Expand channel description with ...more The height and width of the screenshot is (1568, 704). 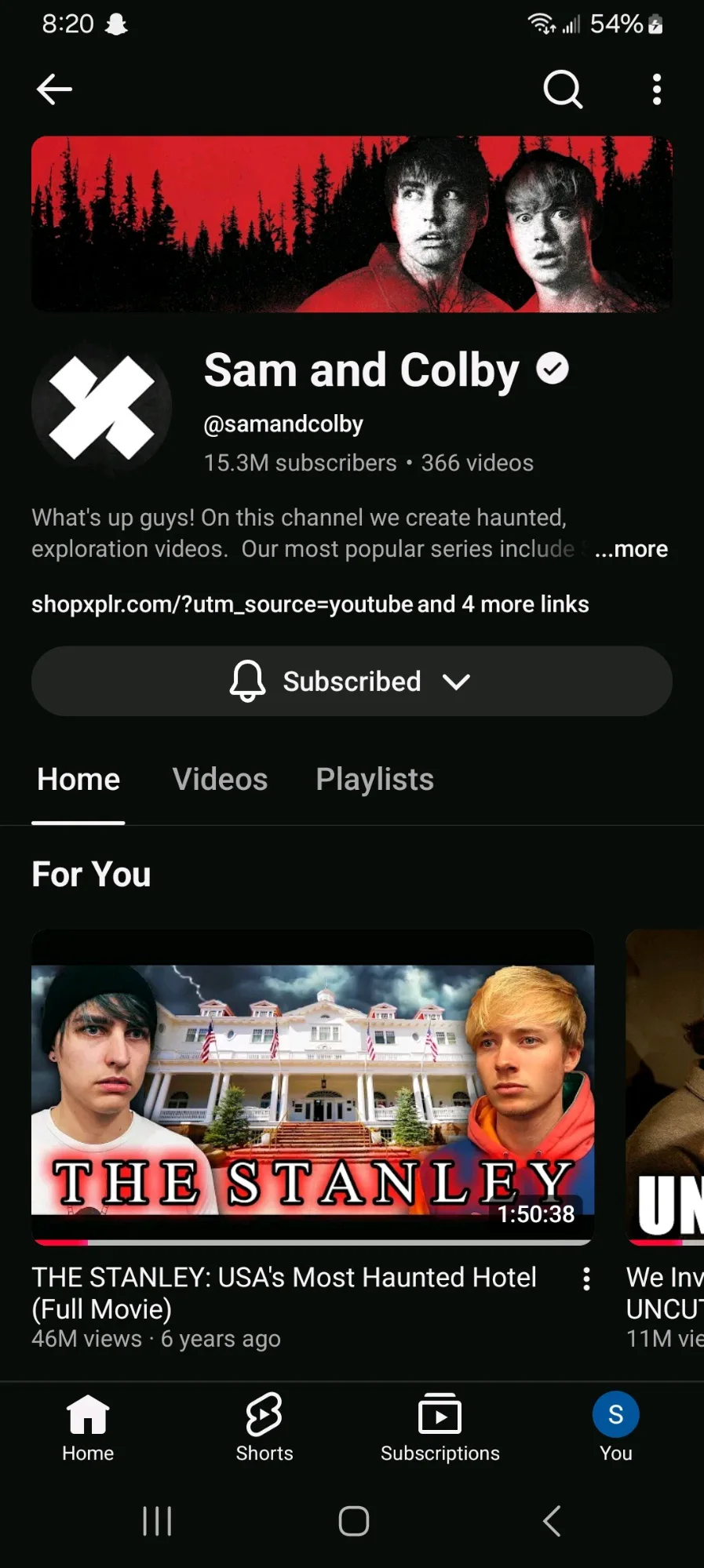tap(631, 549)
